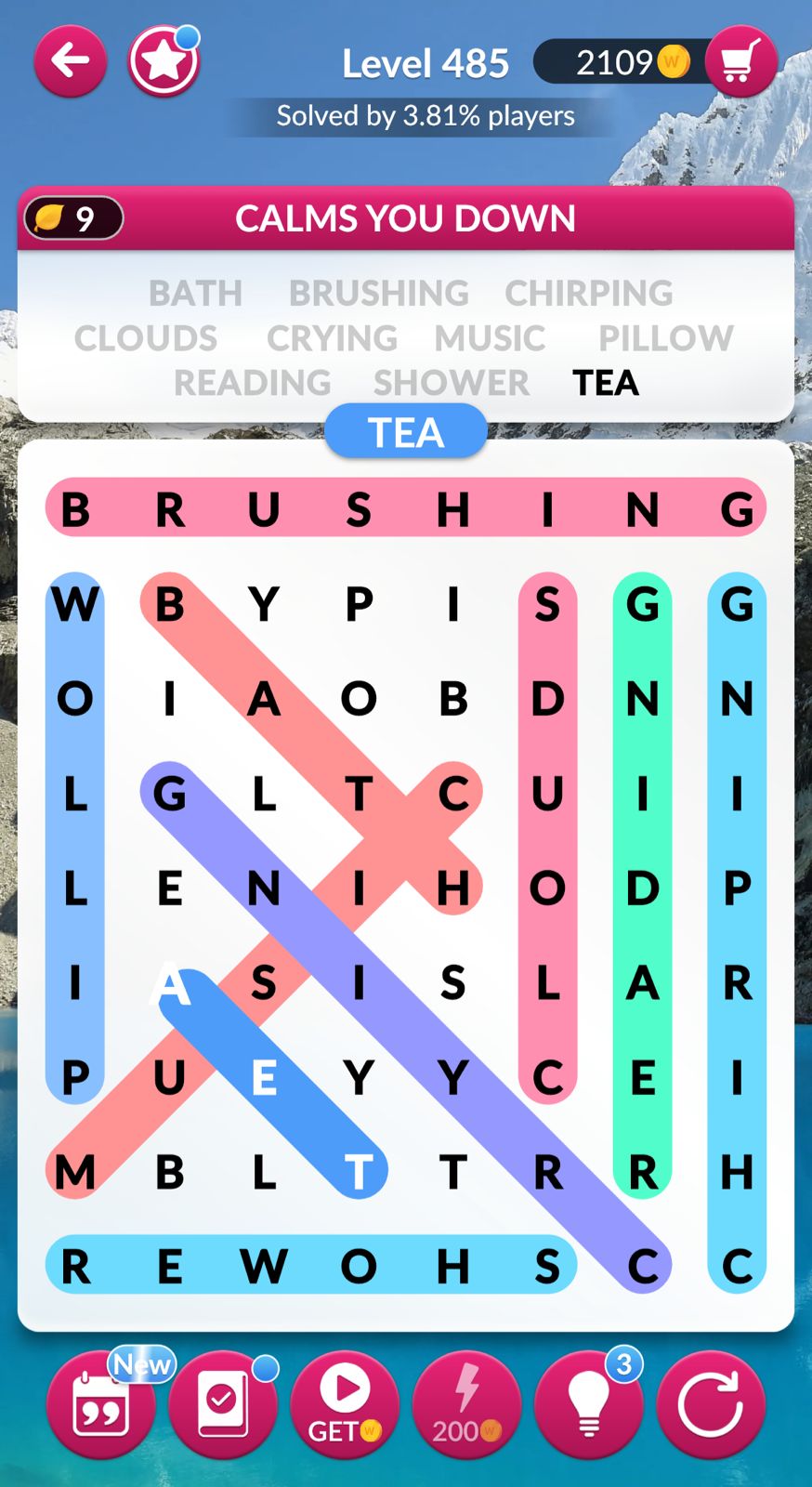812x1487 pixels.
Task: Open the shop cart
Action: [740, 62]
